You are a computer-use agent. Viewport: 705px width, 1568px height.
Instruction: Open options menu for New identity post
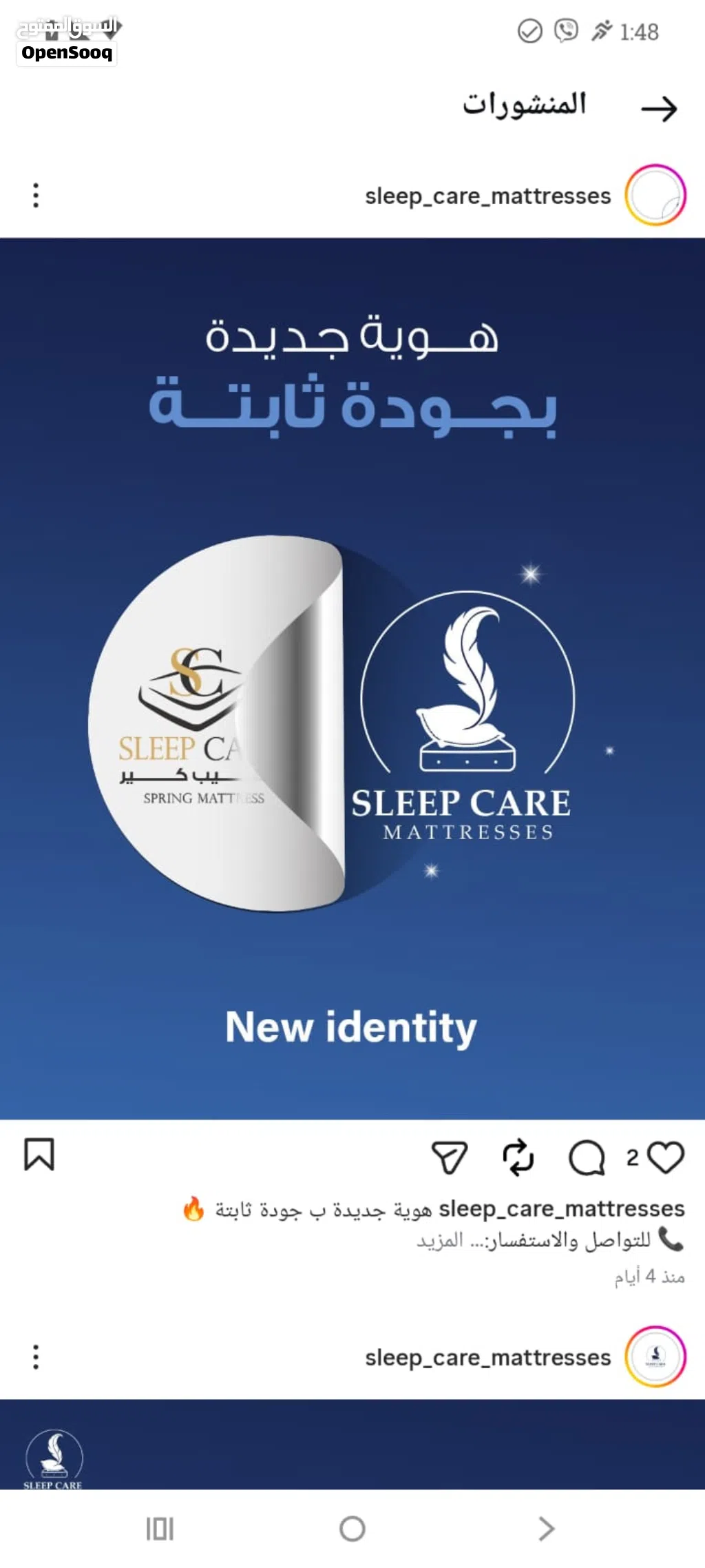(x=36, y=196)
